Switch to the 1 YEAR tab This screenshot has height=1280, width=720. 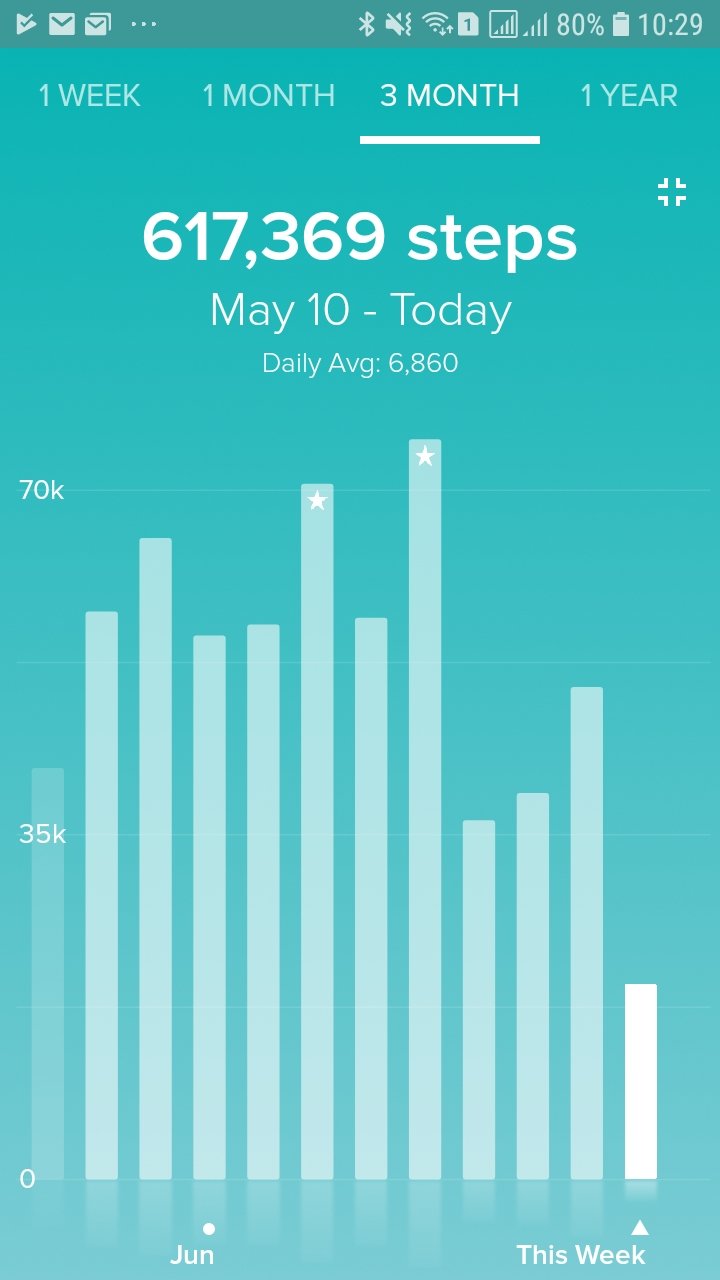[x=629, y=96]
